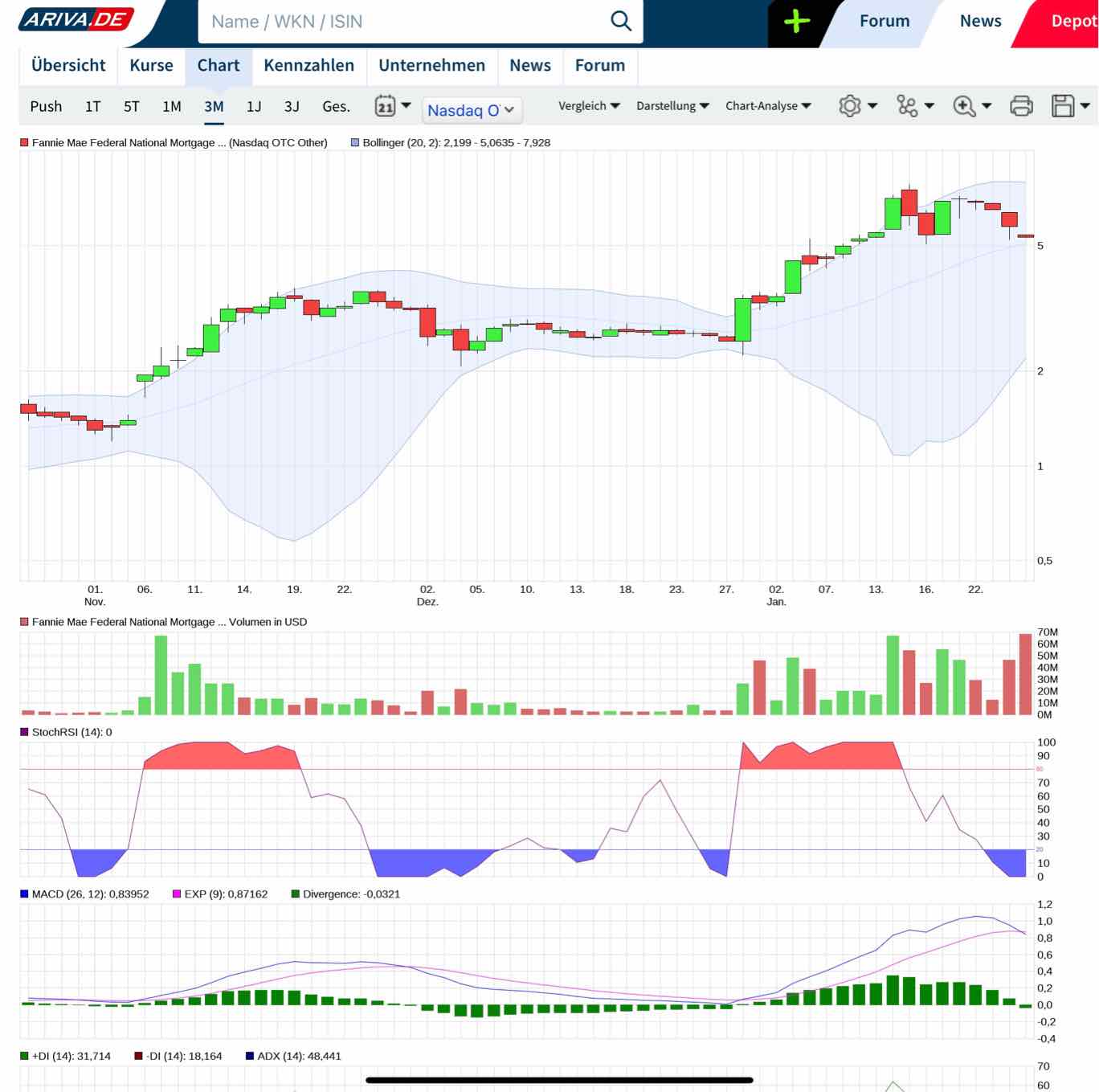Open the calendar date range picker
Screen dimensions: 1099x1092
(392, 106)
